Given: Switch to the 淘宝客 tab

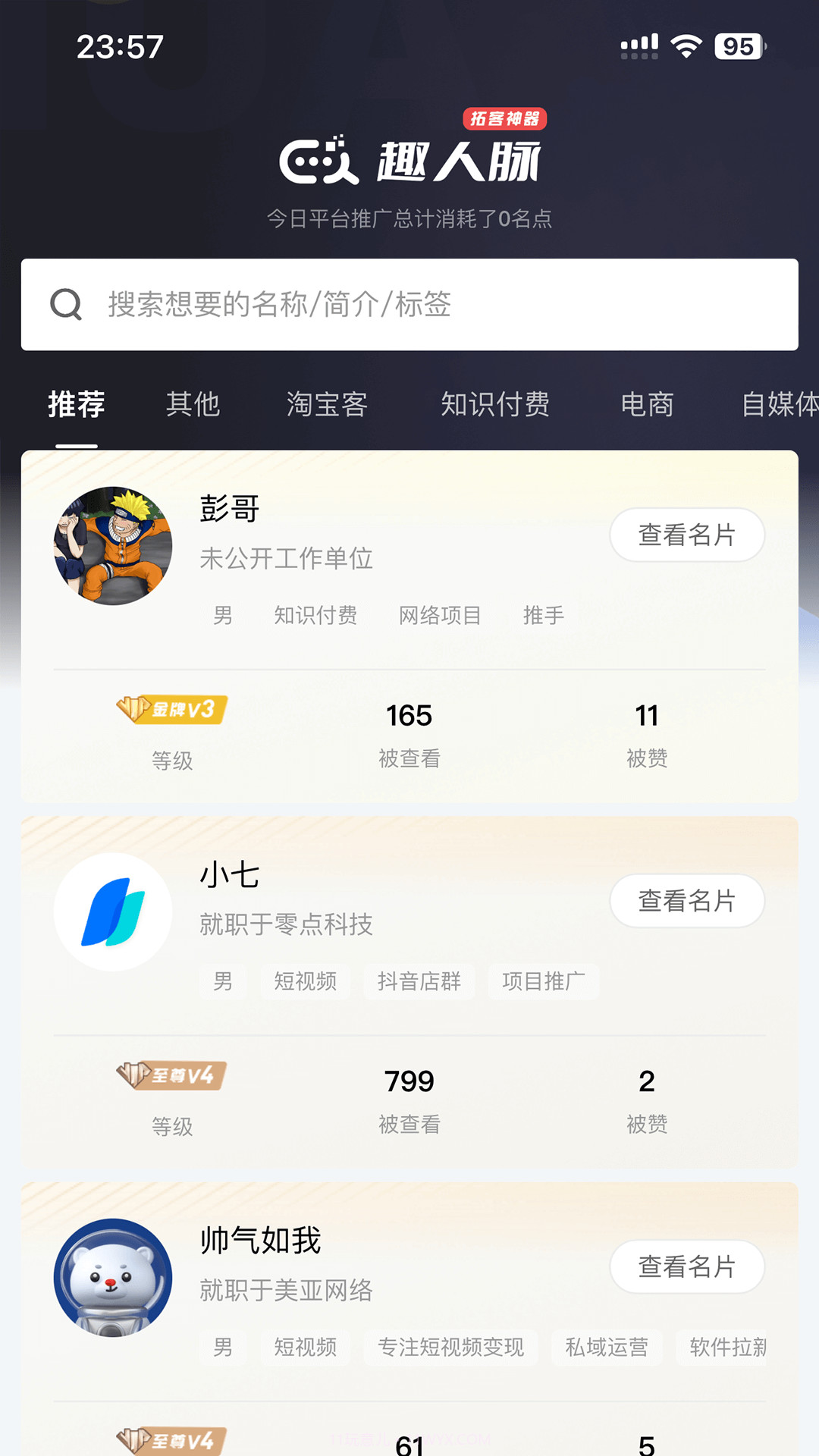Looking at the screenshot, I should tap(328, 405).
